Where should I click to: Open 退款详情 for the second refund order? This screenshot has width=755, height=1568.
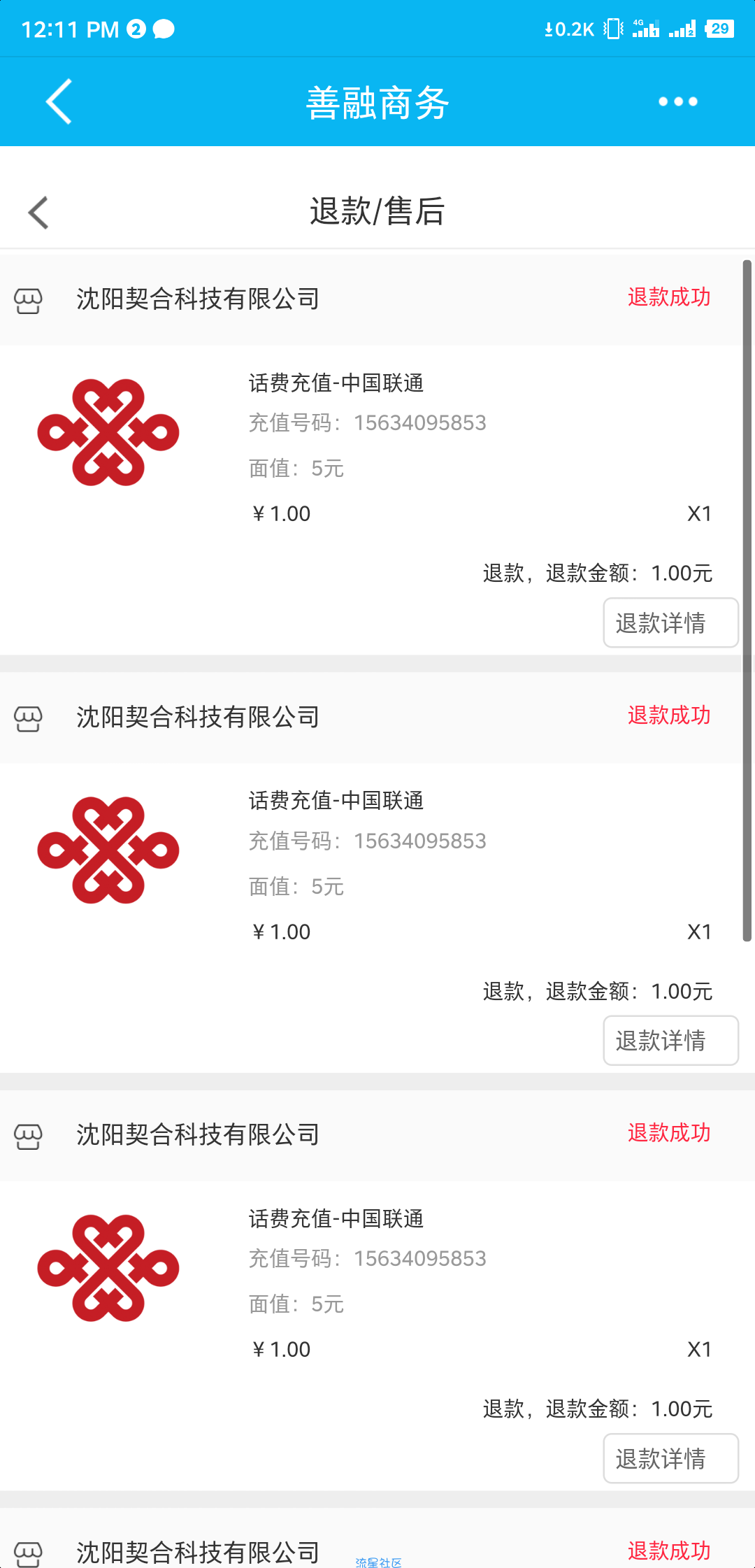[670, 1041]
